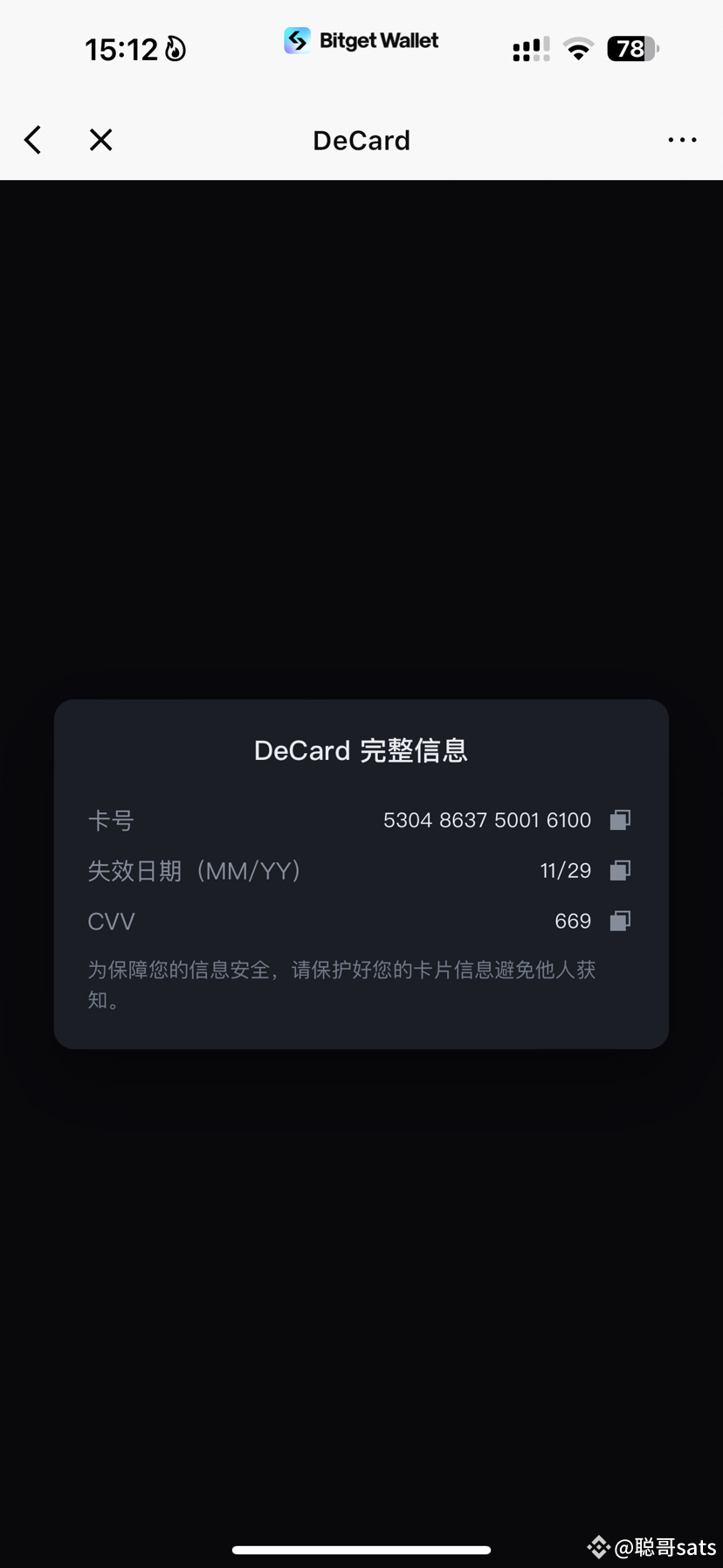This screenshot has width=723, height=1568.
Task: Tap the Bitget Wallet header area
Action: [x=360, y=40]
